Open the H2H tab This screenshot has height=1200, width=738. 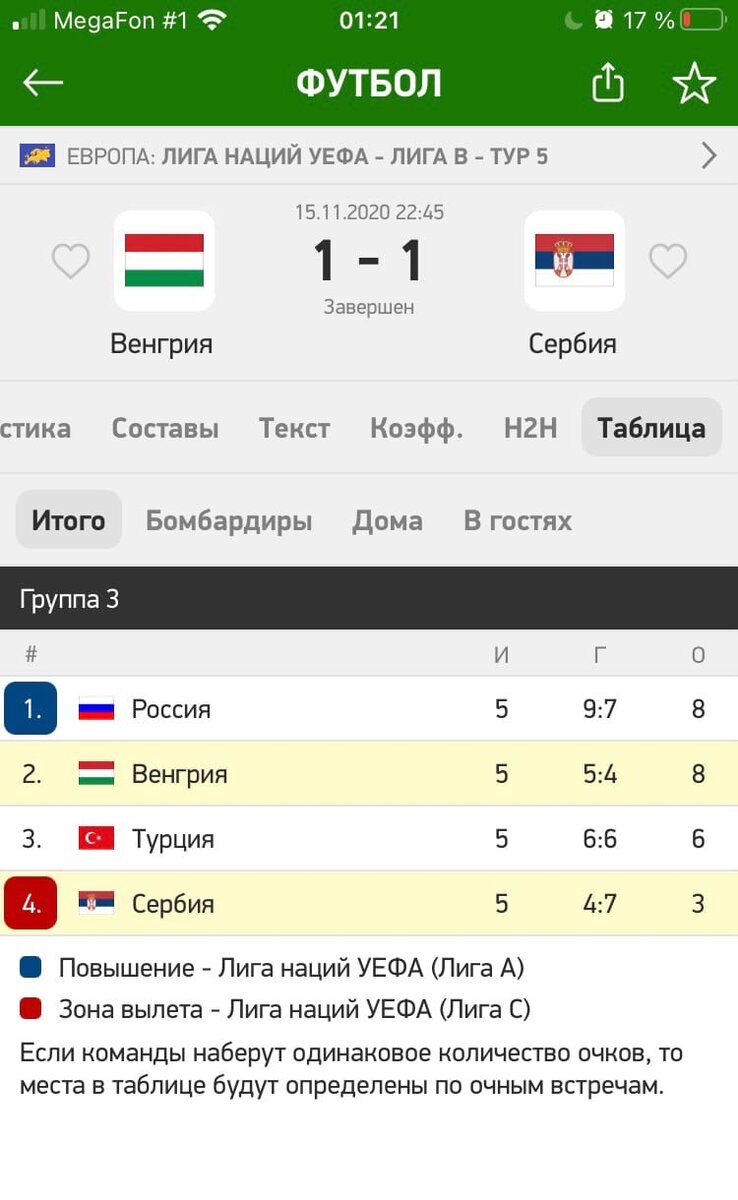click(530, 428)
